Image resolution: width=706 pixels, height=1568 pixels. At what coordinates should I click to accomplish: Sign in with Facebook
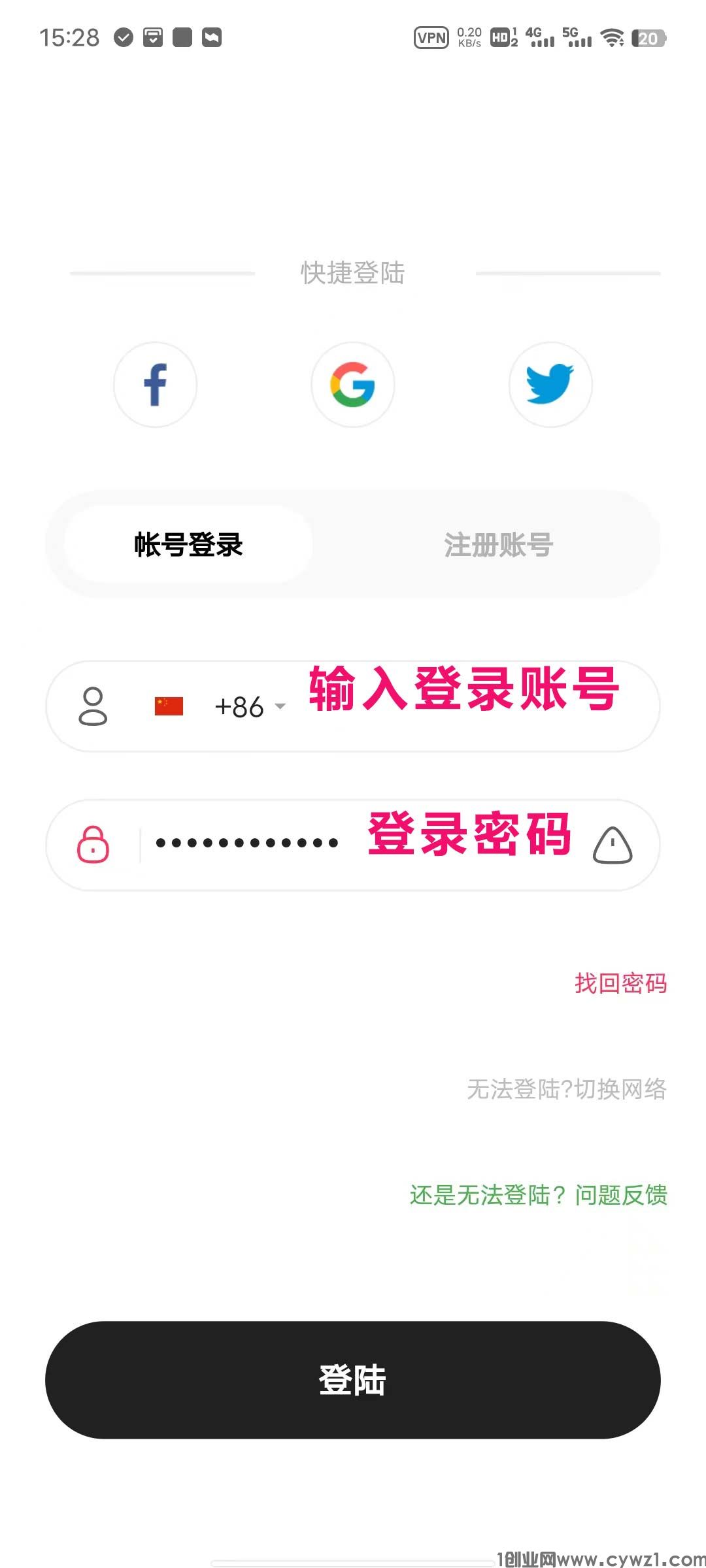coord(156,385)
